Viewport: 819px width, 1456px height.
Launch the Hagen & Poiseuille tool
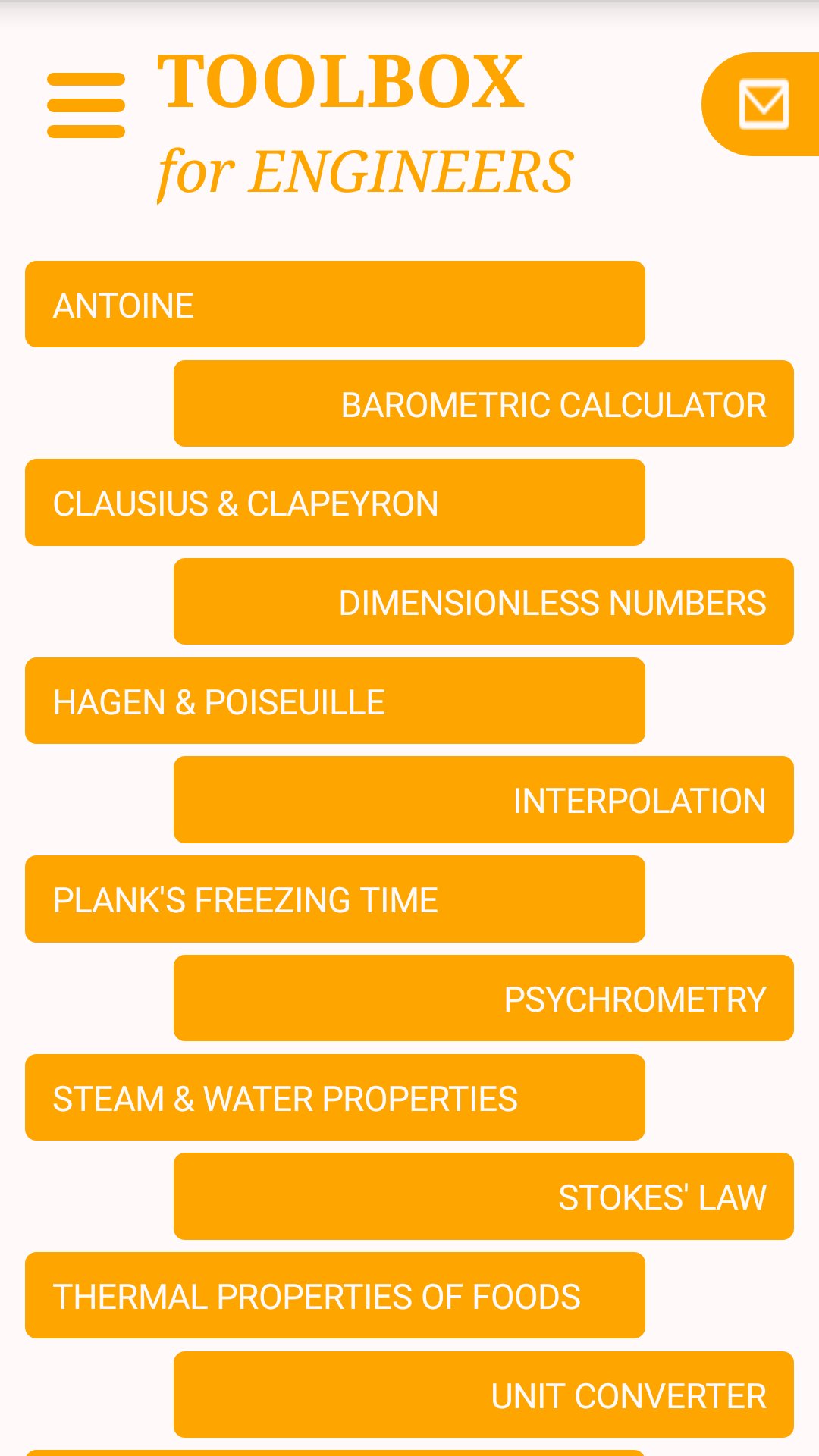click(334, 701)
